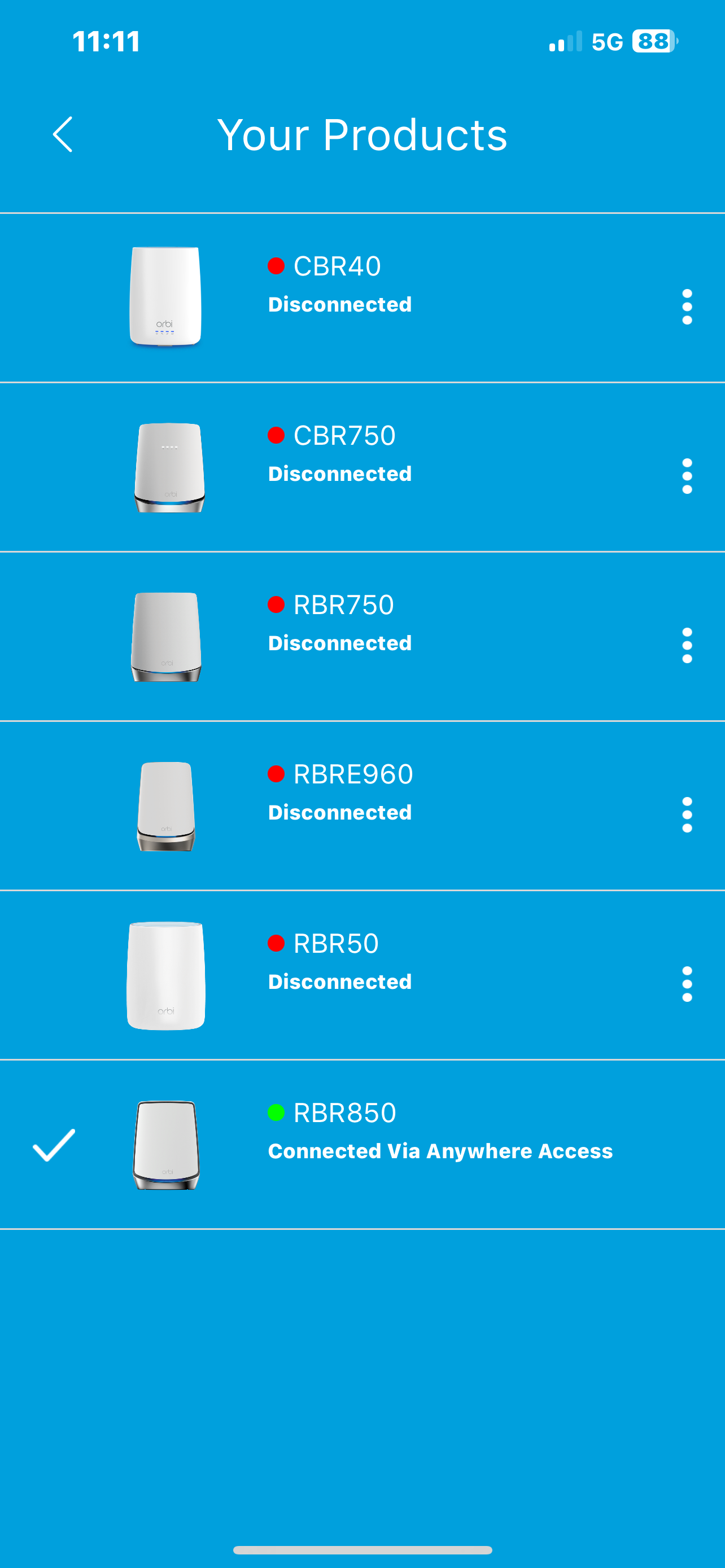The width and height of the screenshot is (725, 1568).
Task: Tap Connected Via Anywhere Access text
Action: tap(441, 1150)
